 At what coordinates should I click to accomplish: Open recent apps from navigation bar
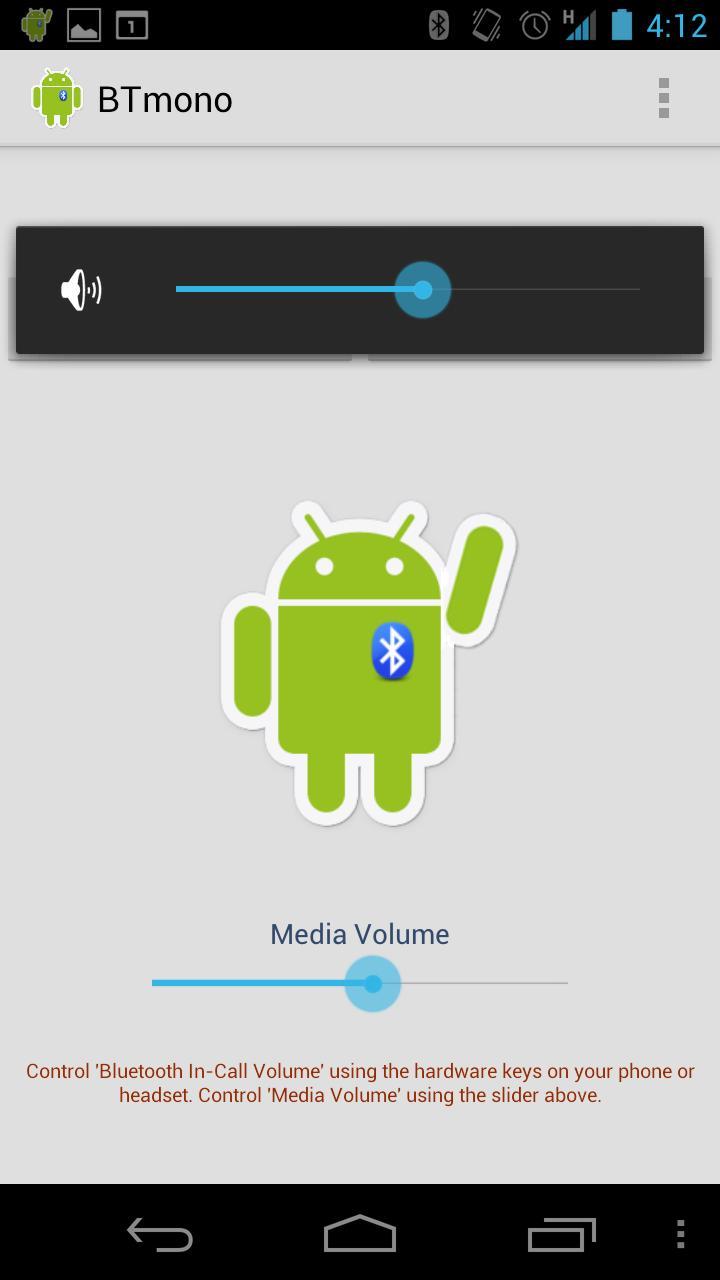tap(561, 1234)
